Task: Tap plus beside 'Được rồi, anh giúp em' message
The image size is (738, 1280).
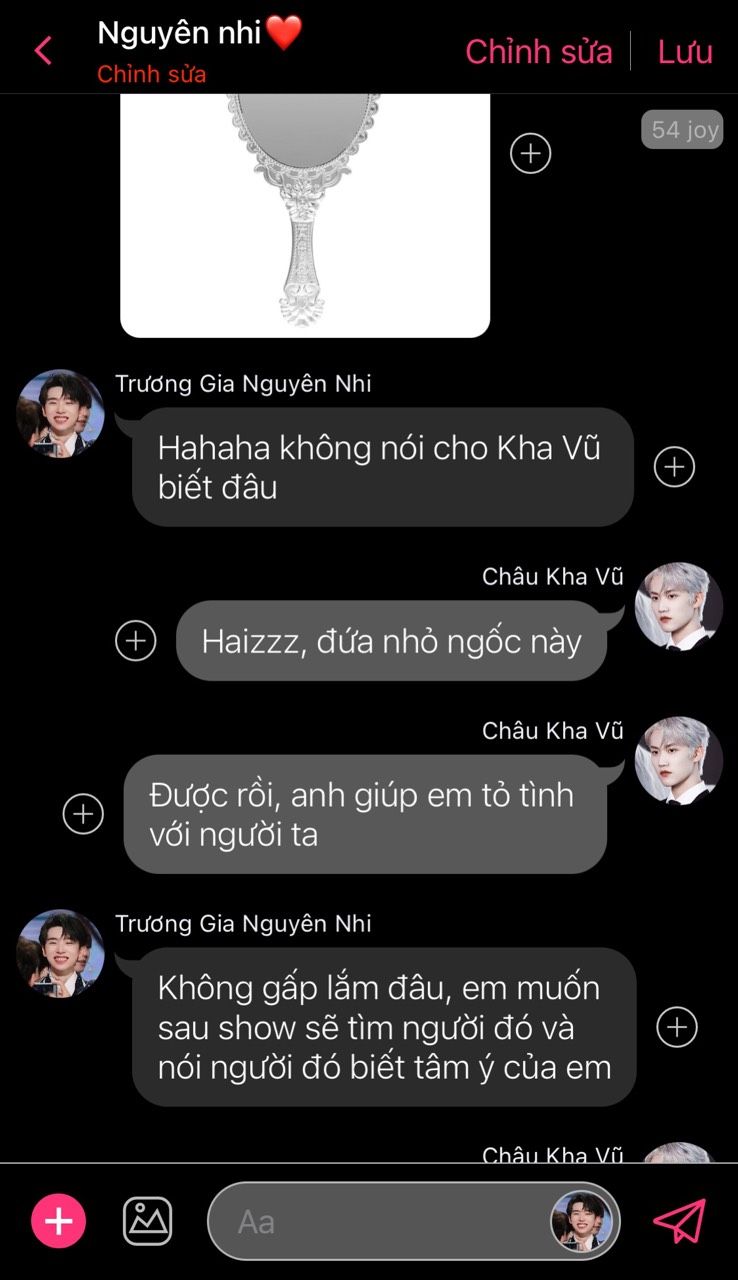Action: pyautogui.click(x=83, y=814)
